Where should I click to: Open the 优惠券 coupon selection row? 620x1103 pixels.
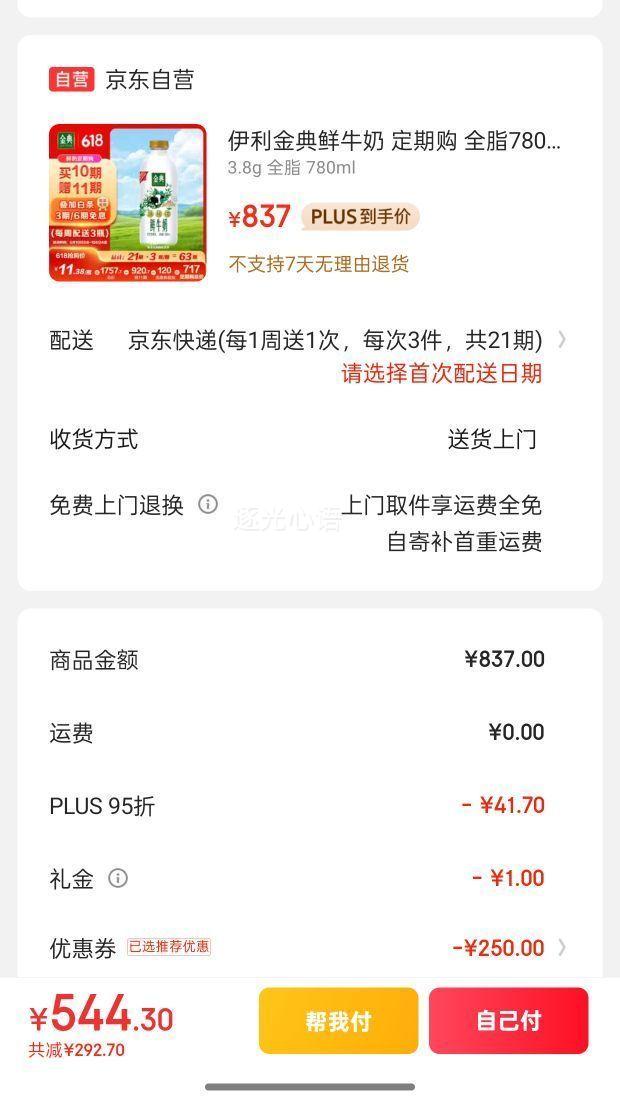(309, 948)
